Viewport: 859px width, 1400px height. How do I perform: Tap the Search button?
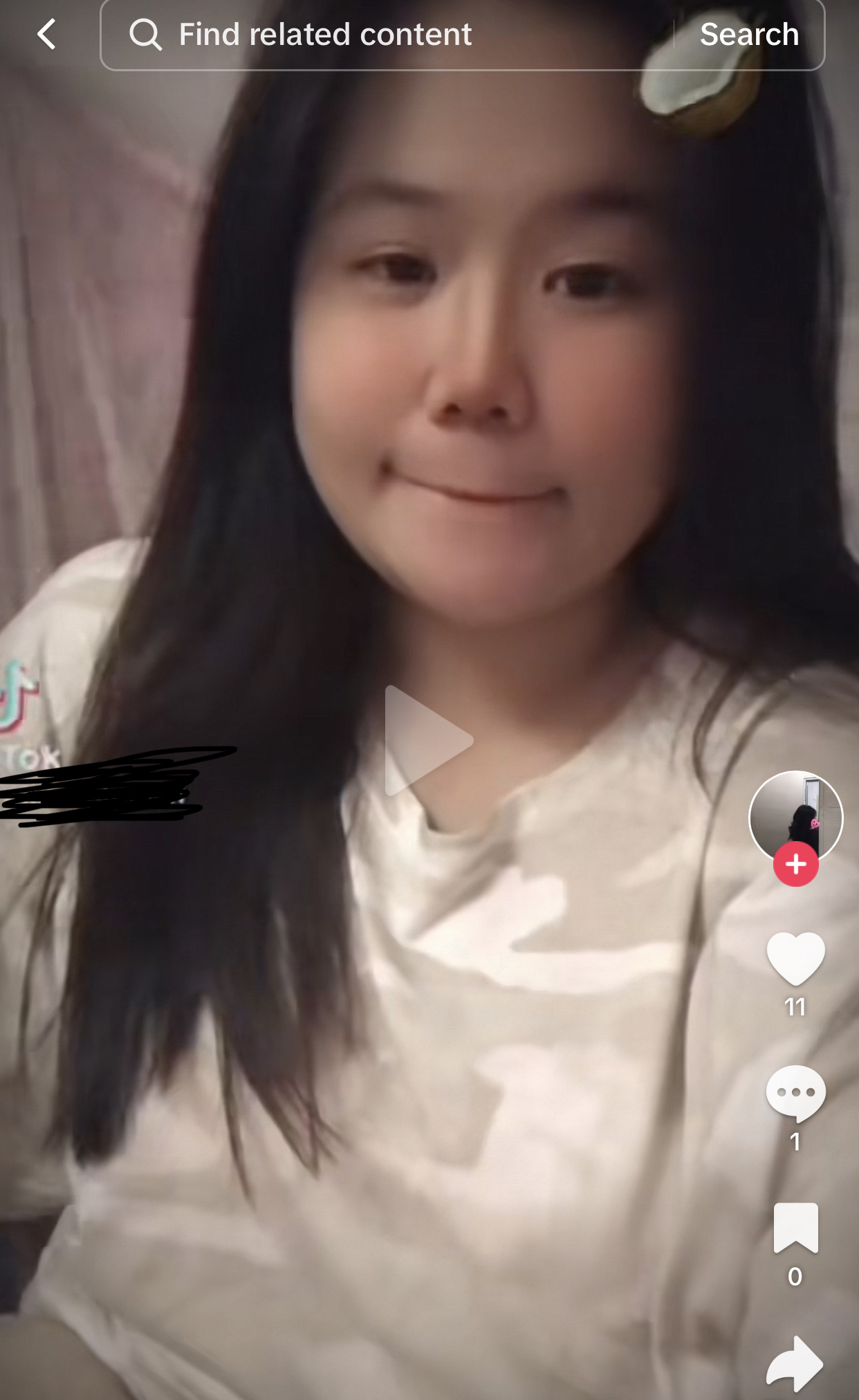[x=749, y=35]
